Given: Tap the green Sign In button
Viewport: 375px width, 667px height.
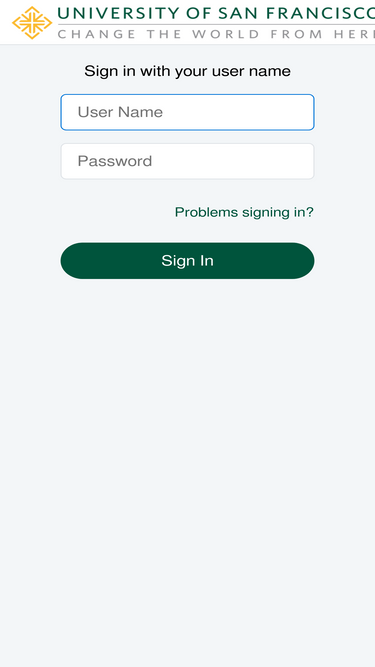Looking at the screenshot, I should (x=187, y=261).
